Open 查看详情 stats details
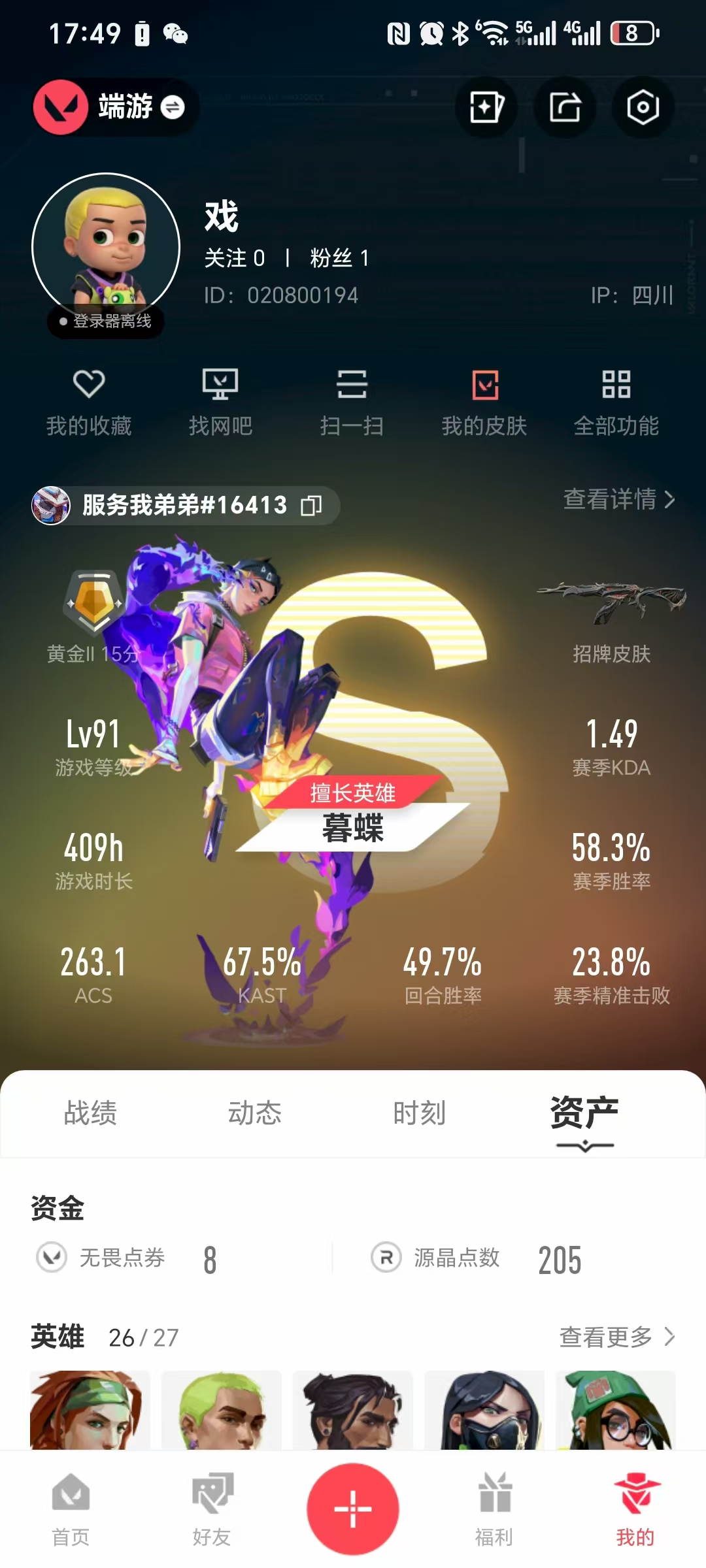This screenshot has height=1568, width=706. (x=618, y=500)
